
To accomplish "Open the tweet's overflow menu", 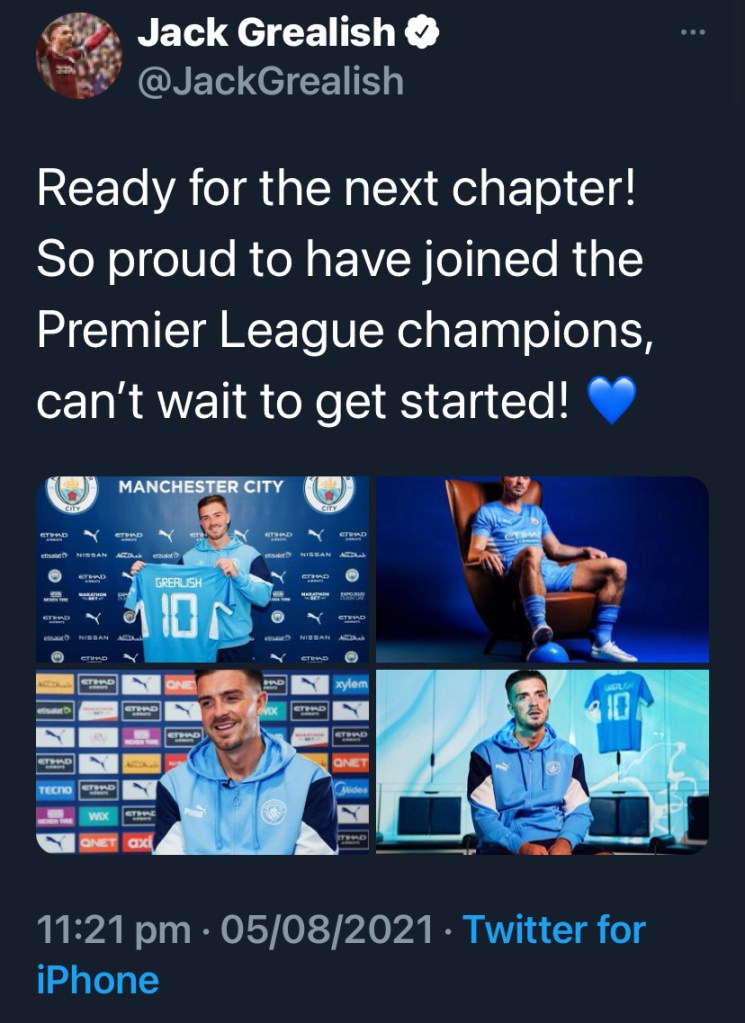I will [x=692, y=32].
